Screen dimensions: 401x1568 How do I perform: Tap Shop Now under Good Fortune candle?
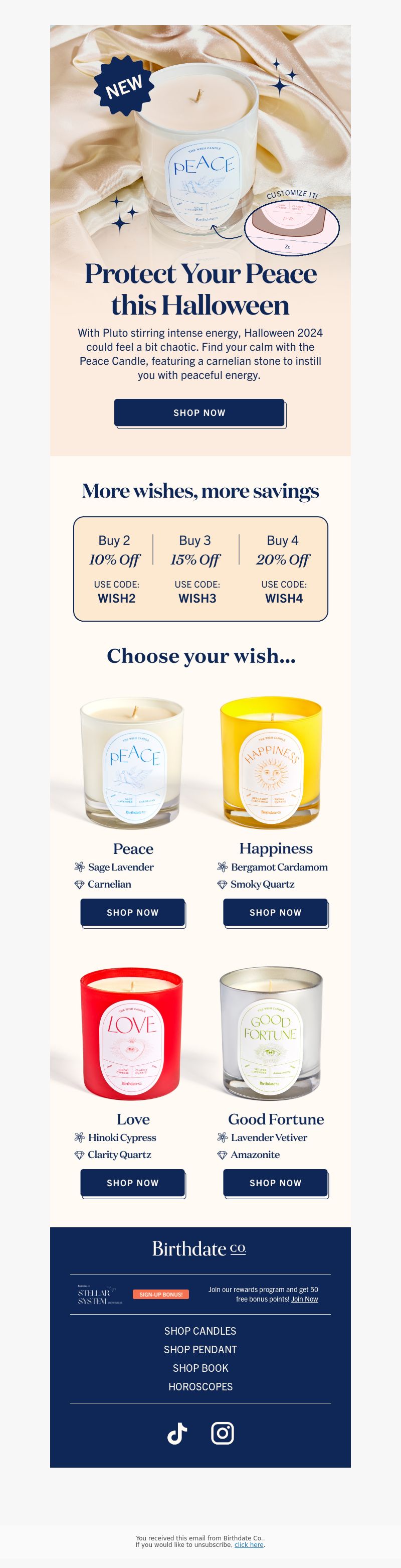point(275,1182)
